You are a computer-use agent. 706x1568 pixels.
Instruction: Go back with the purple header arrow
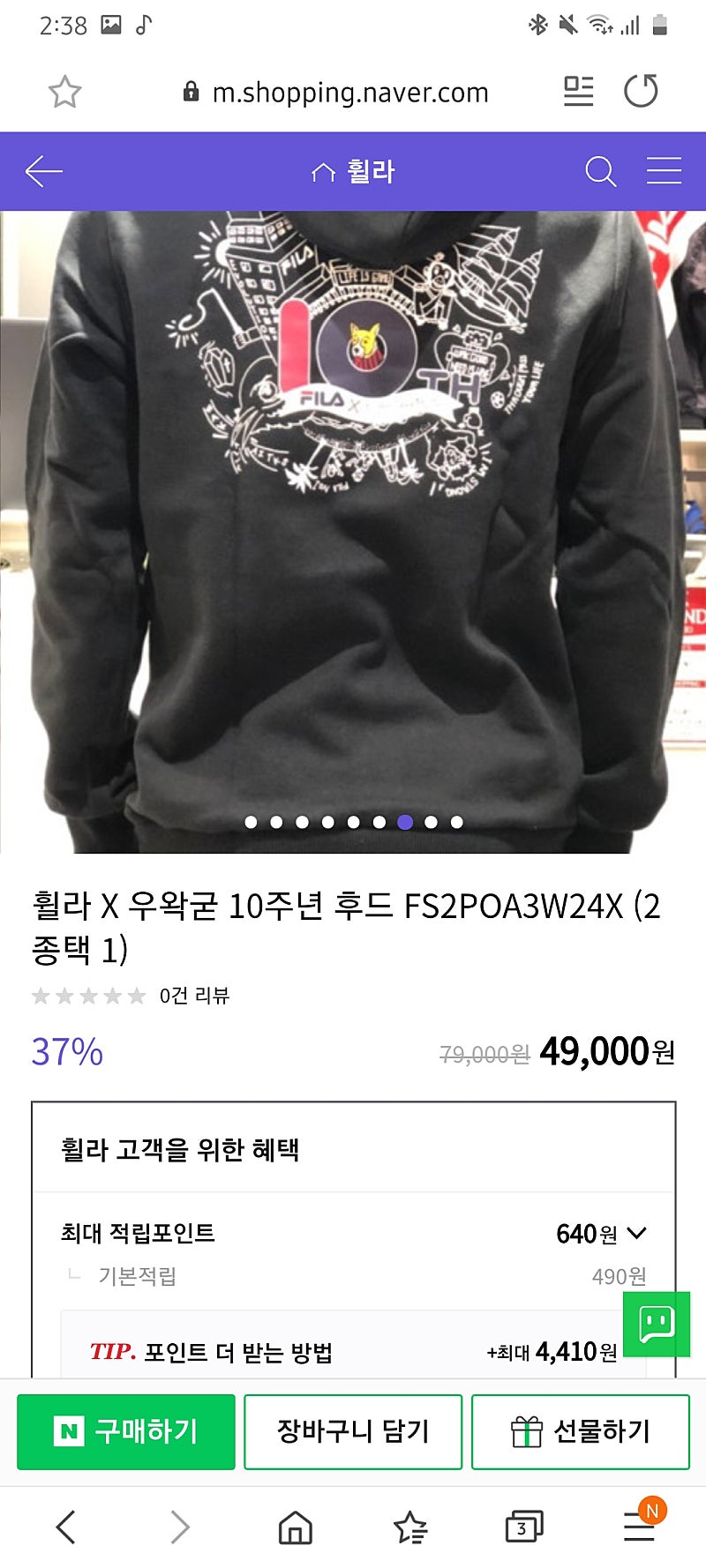point(44,171)
